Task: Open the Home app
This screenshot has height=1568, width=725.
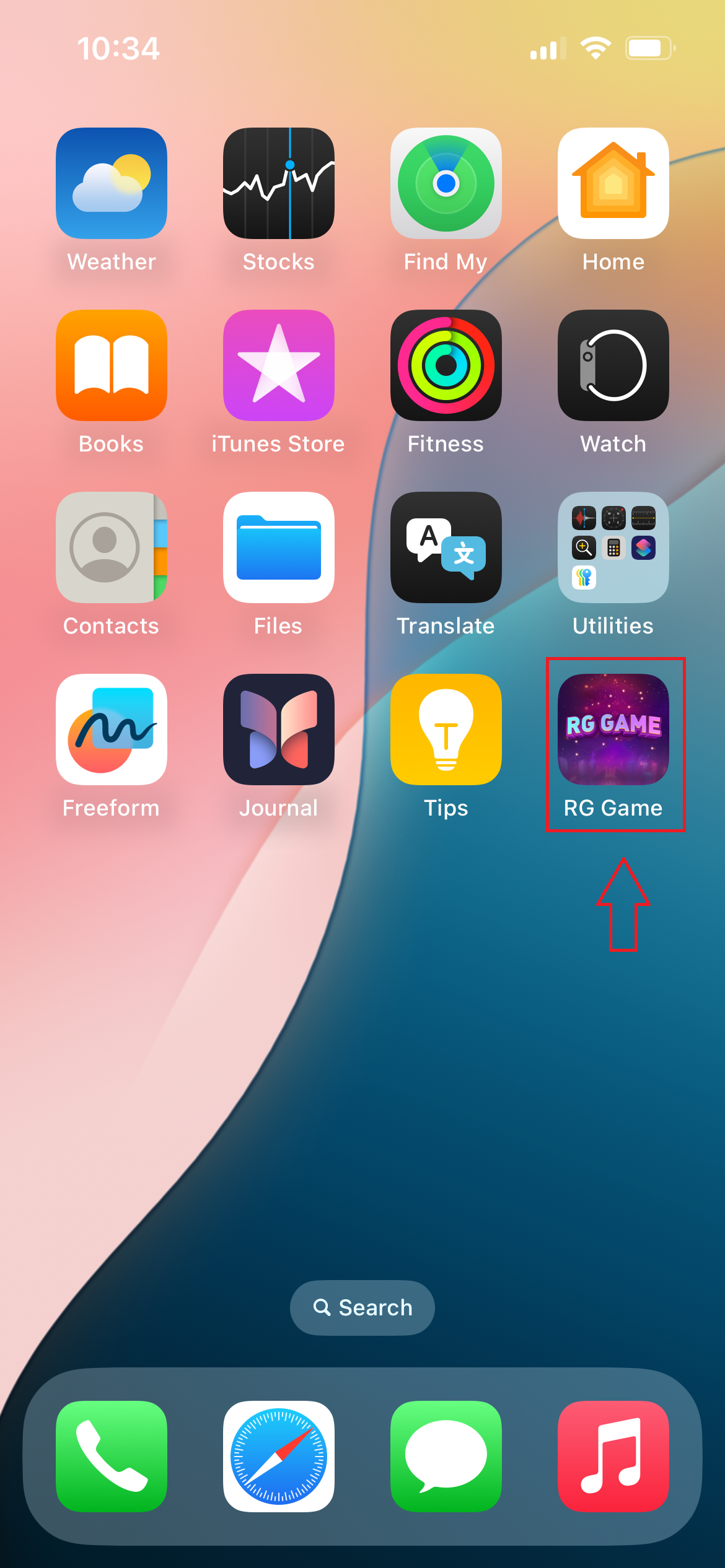Action: click(x=613, y=183)
